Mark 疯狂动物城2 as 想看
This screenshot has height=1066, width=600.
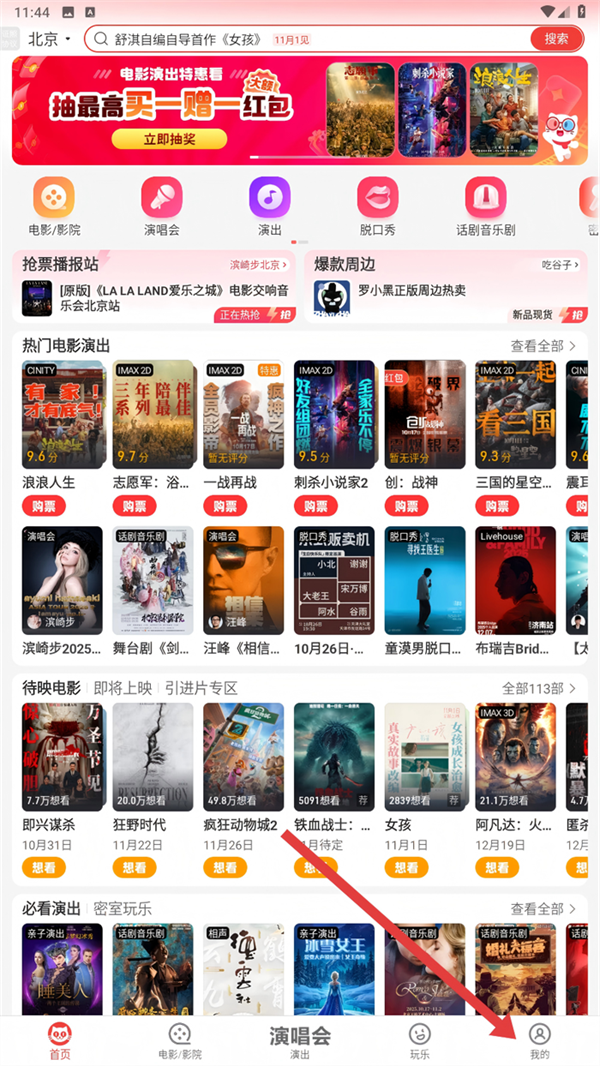point(225,867)
